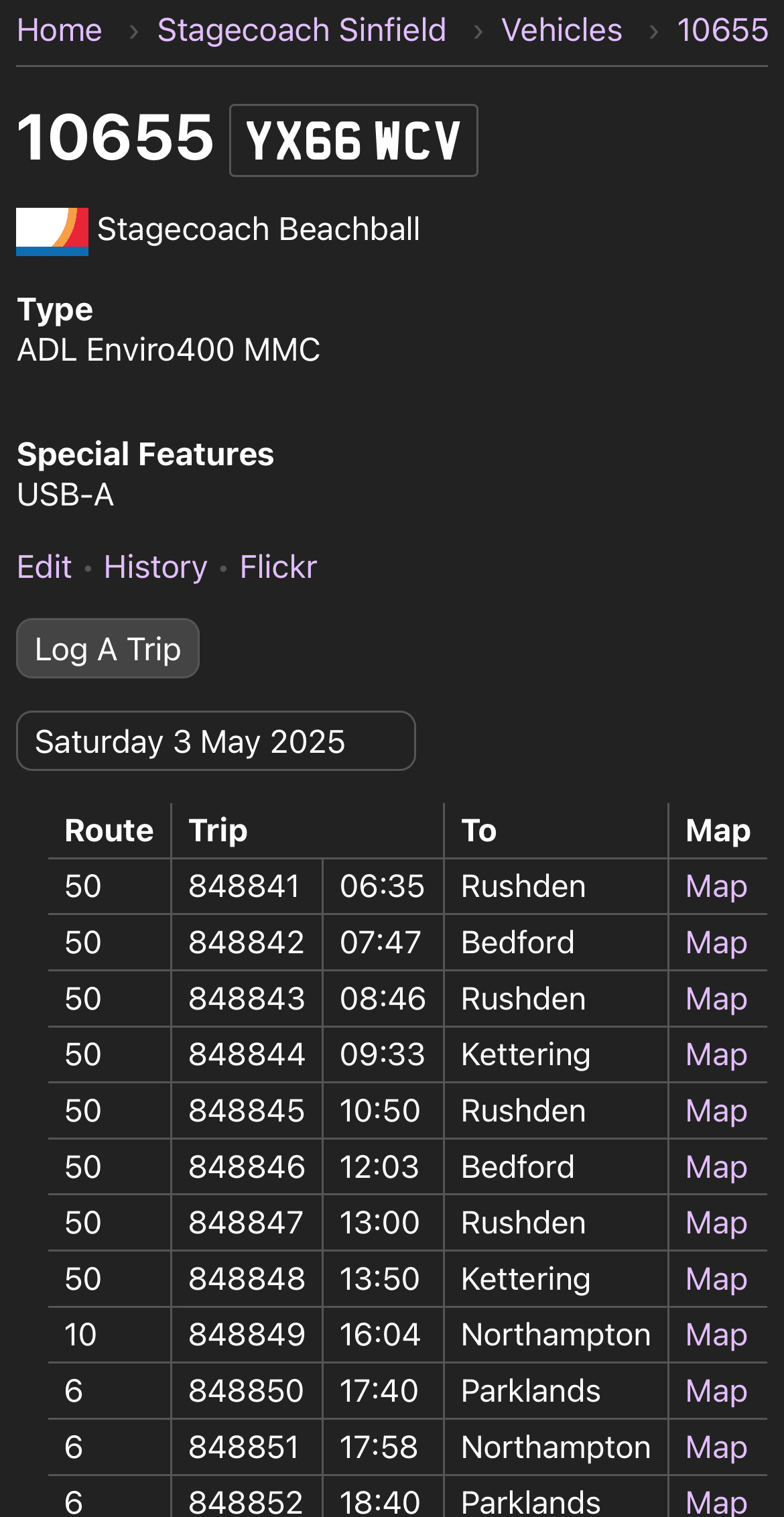Image resolution: width=784 pixels, height=1517 pixels.
Task: Open the Edit link
Action: [44, 567]
